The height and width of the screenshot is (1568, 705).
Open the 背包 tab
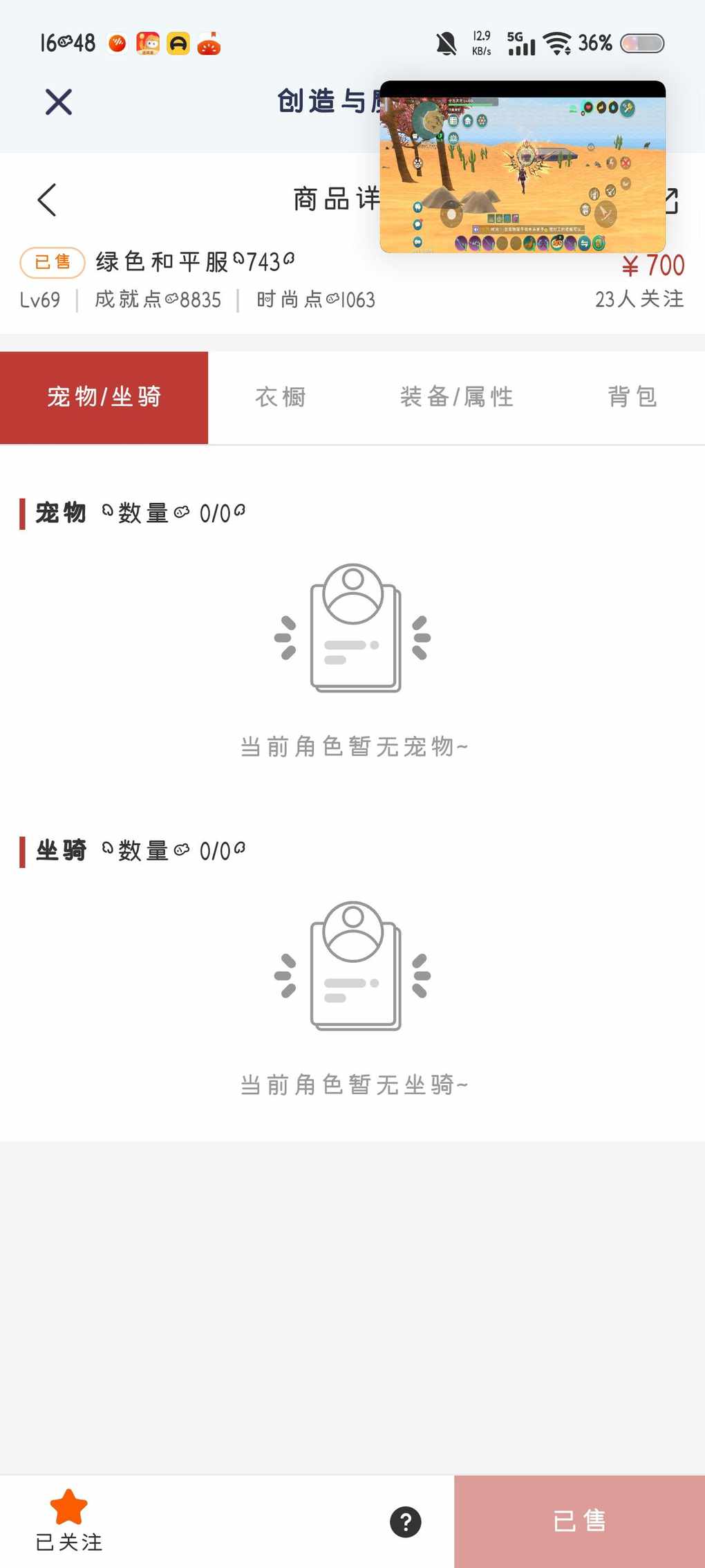point(632,397)
